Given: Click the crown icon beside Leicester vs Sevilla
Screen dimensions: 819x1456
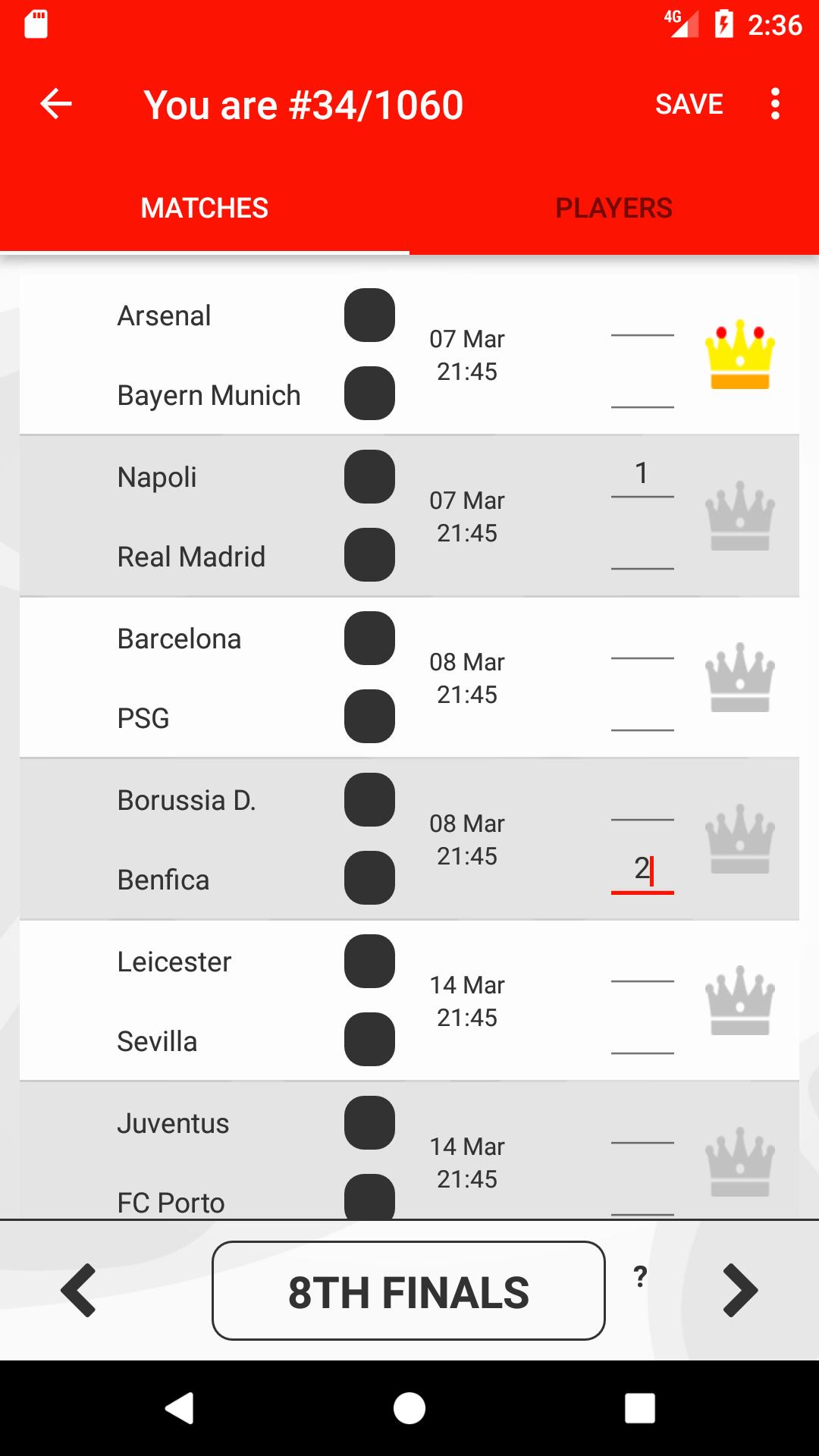Looking at the screenshot, I should tap(739, 1000).
